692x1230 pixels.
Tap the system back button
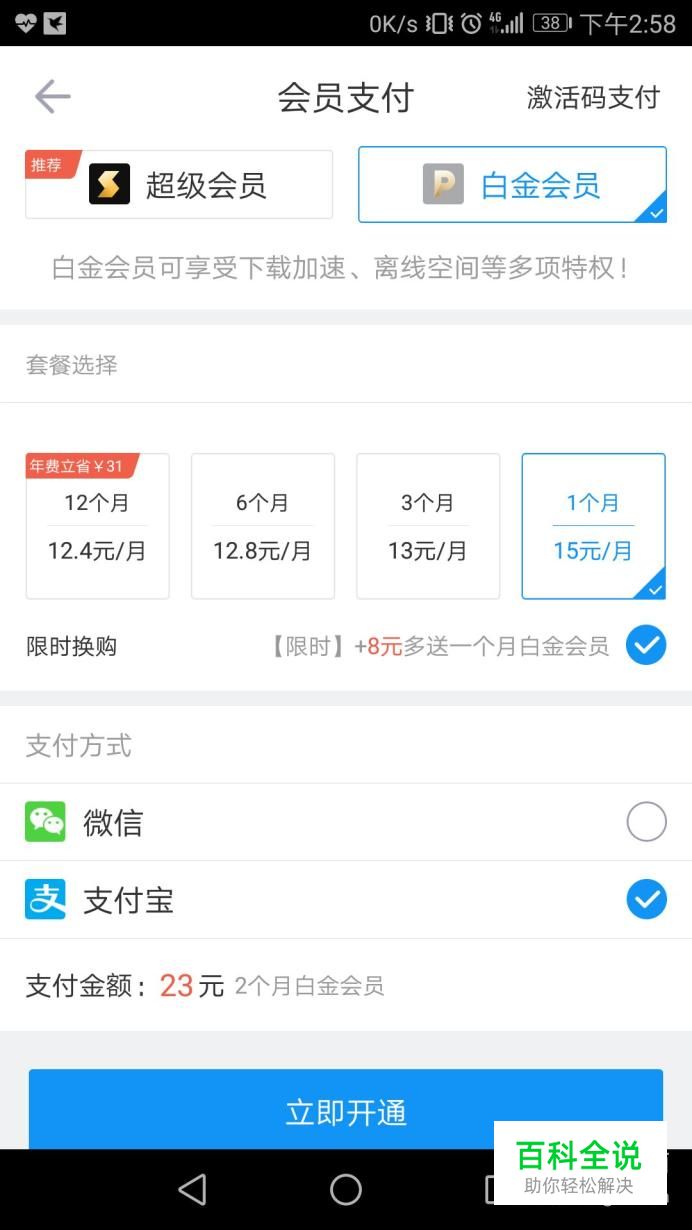click(192, 1189)
